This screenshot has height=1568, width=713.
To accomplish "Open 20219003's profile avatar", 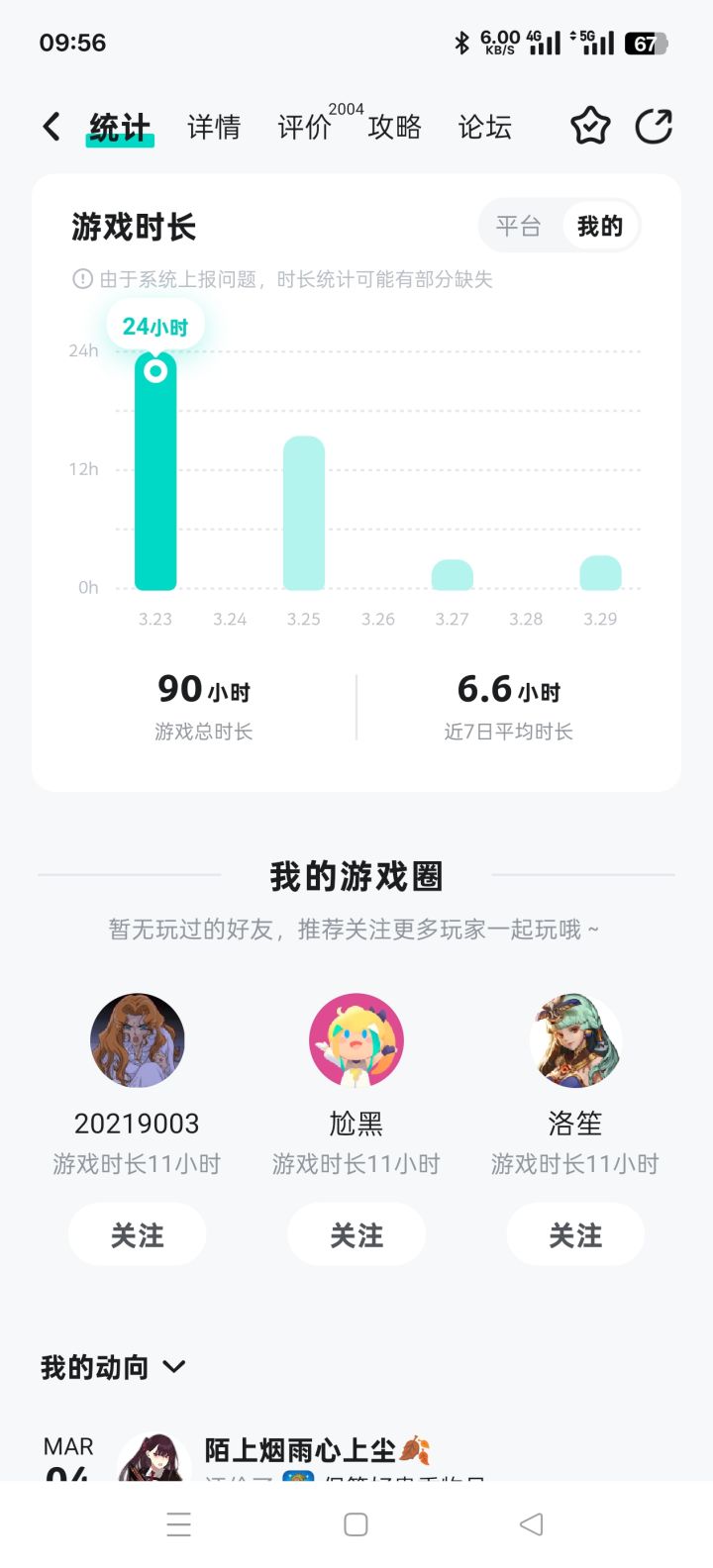I will tap(137, 1040).
